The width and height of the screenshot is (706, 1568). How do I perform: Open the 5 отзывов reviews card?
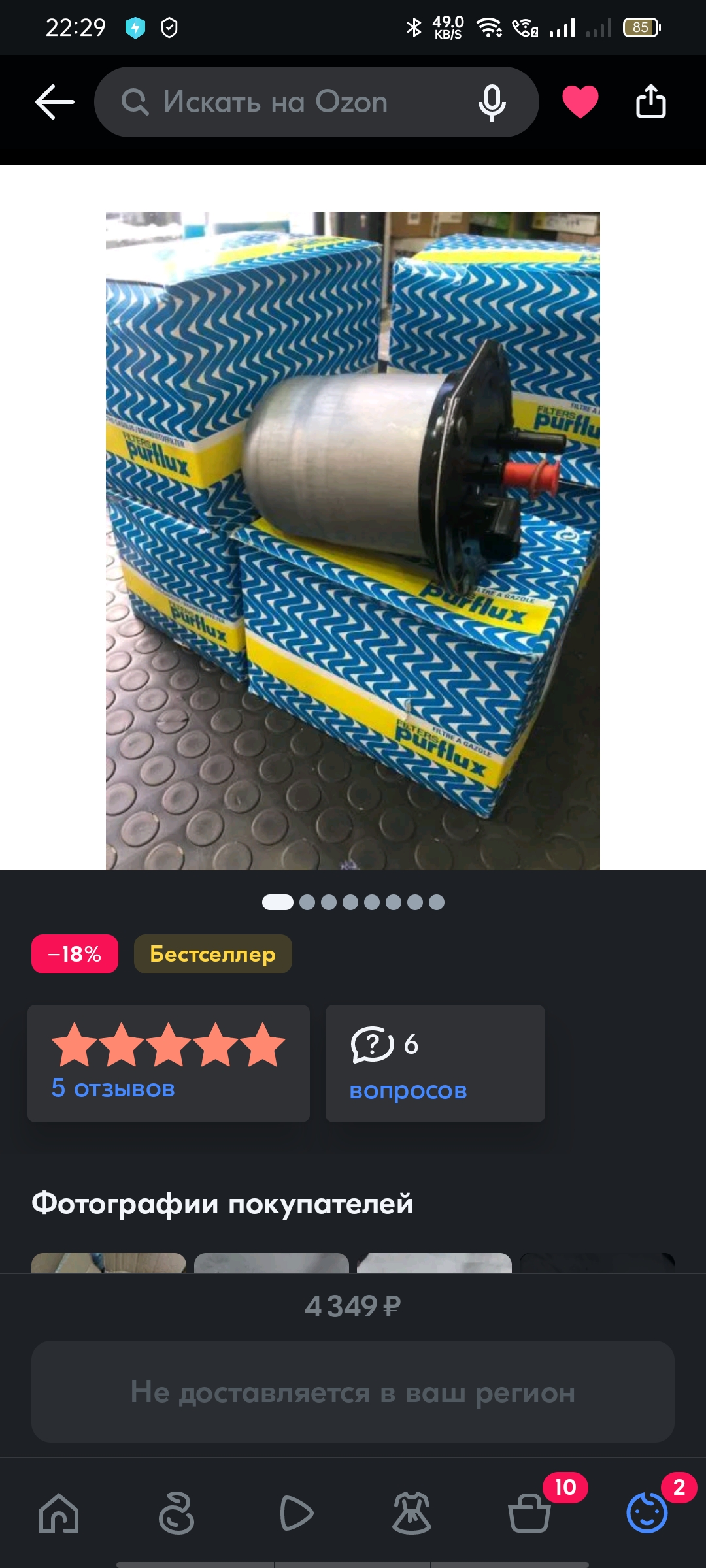169,1064
